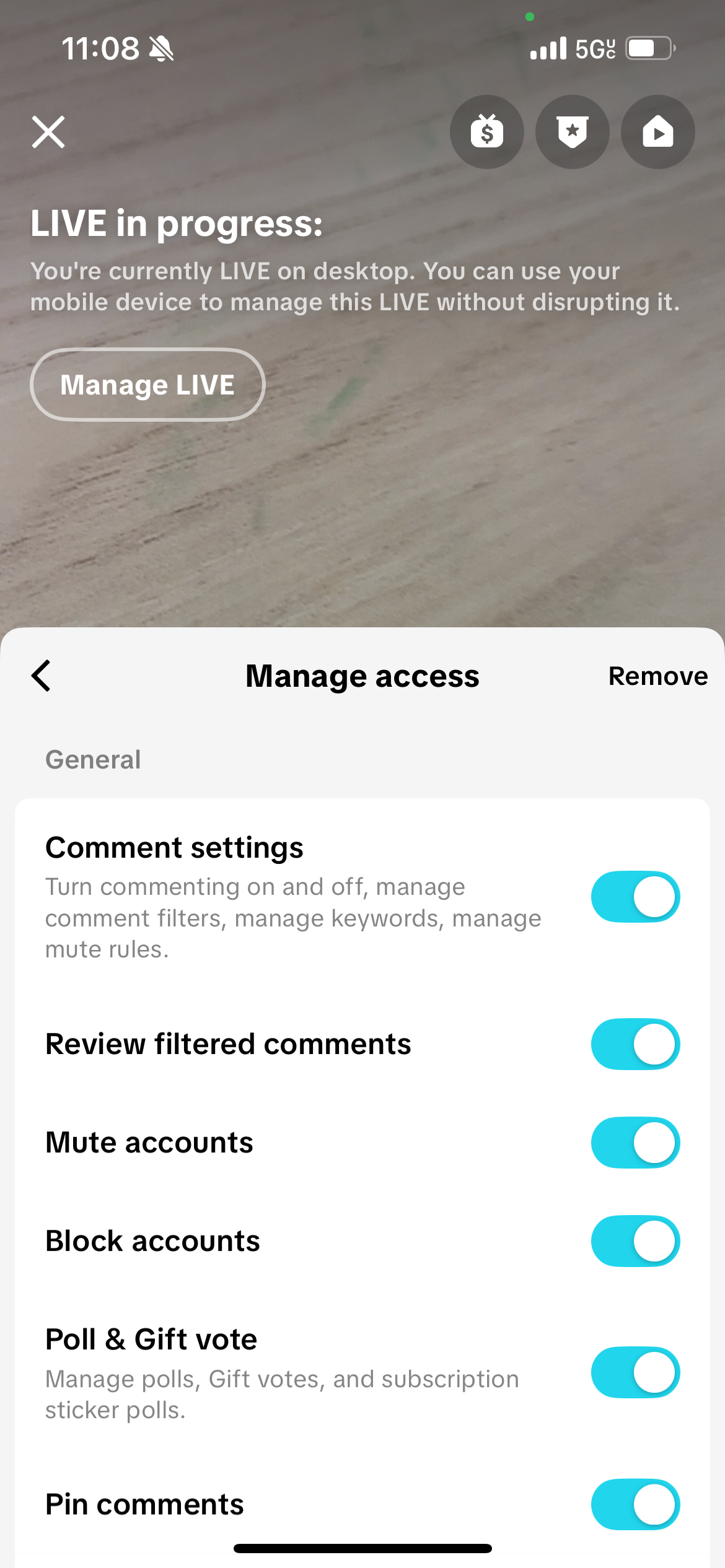The width and height of the screenshot is (725, 1568).
Task: Open the money bag earnings icon
Action: [x=486, y=132]
